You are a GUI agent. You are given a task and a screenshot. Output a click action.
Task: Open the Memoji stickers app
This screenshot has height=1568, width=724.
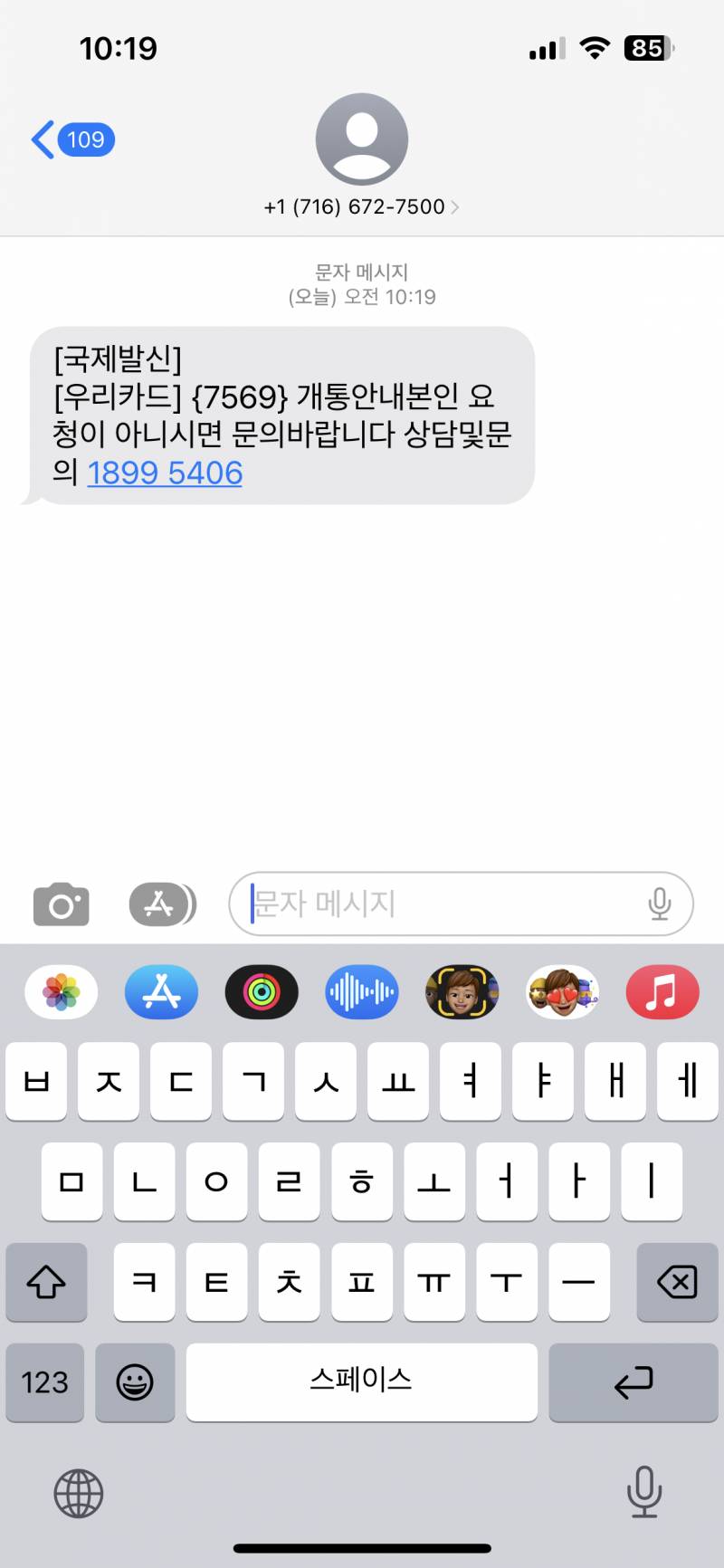[x=562, y=992]
